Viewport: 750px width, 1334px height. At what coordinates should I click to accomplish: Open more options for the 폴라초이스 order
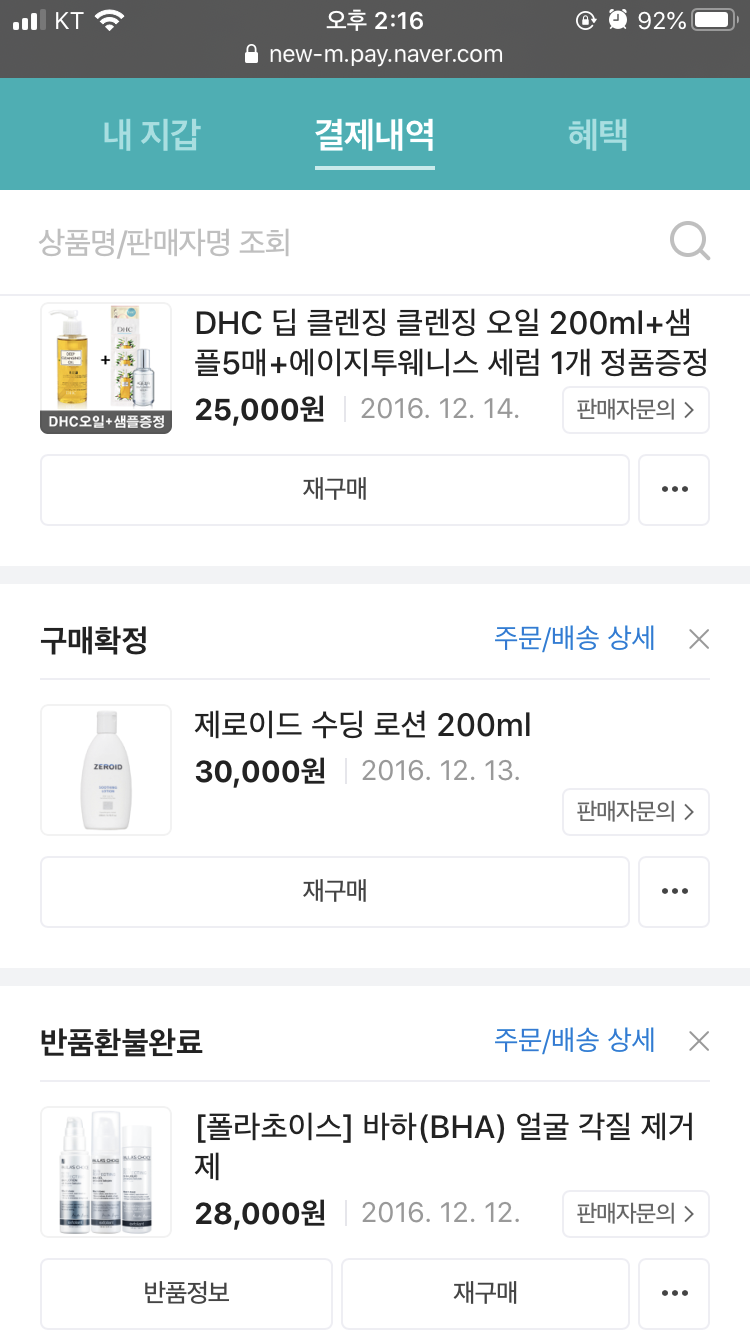tap(674, 1294)
